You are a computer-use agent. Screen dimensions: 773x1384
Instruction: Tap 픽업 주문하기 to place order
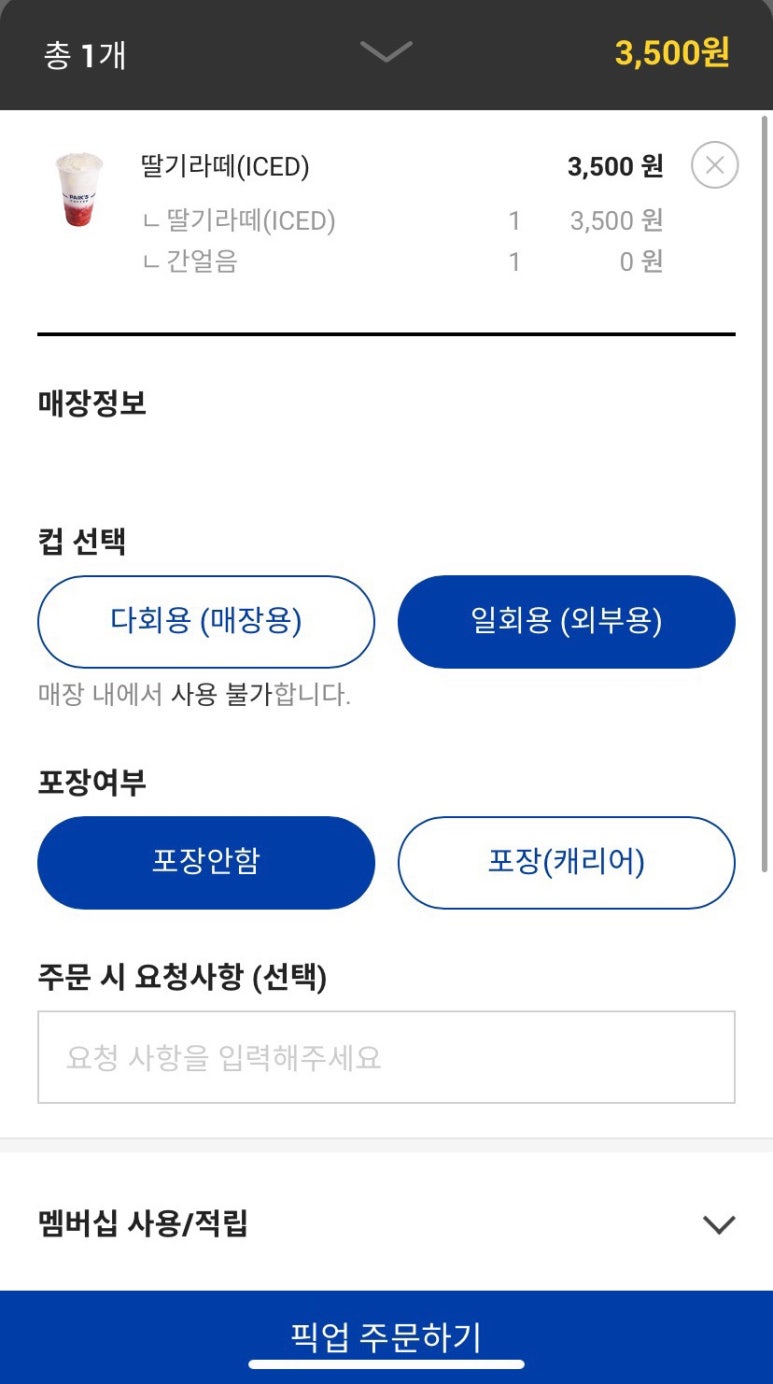[x=386, y=1336]
